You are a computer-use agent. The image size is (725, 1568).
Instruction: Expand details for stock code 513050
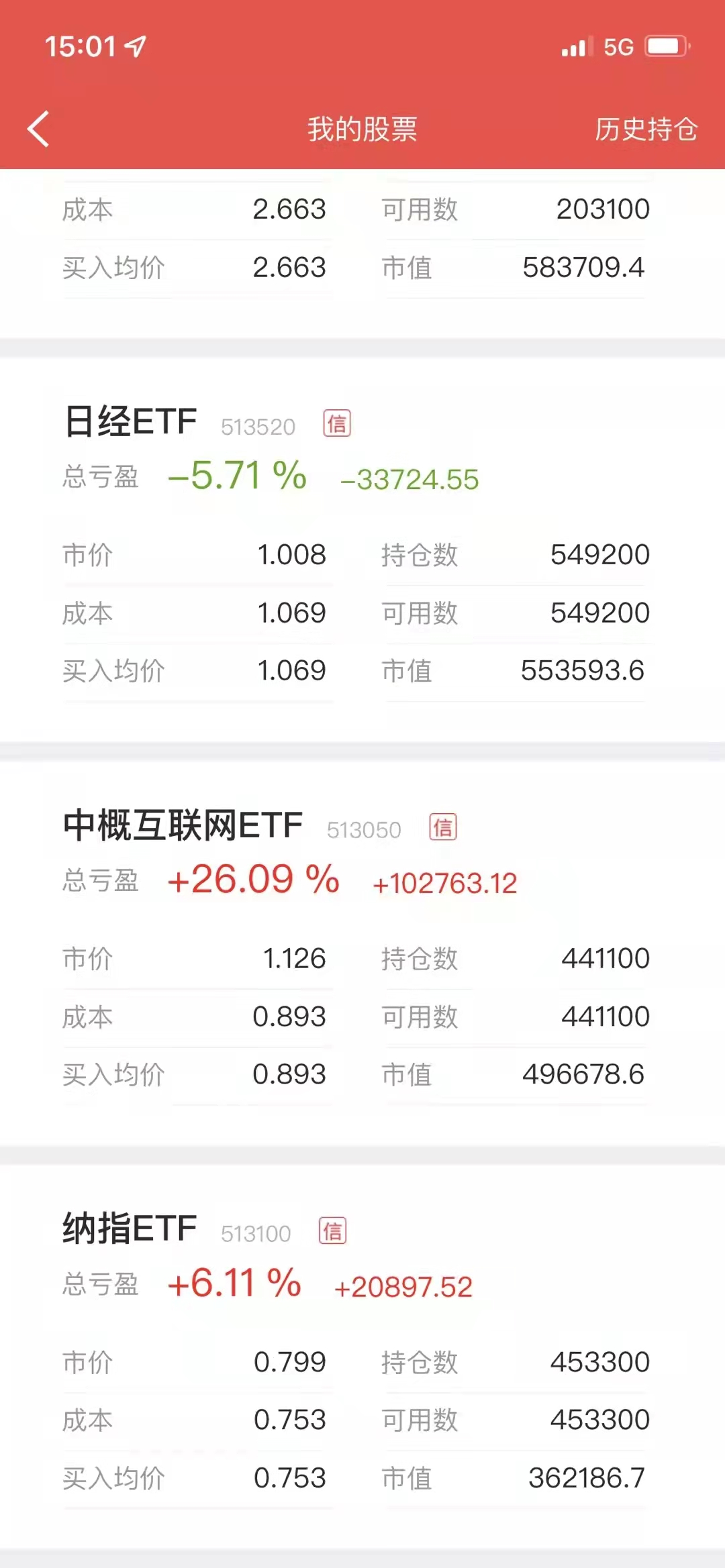click(x=363, y=829)
